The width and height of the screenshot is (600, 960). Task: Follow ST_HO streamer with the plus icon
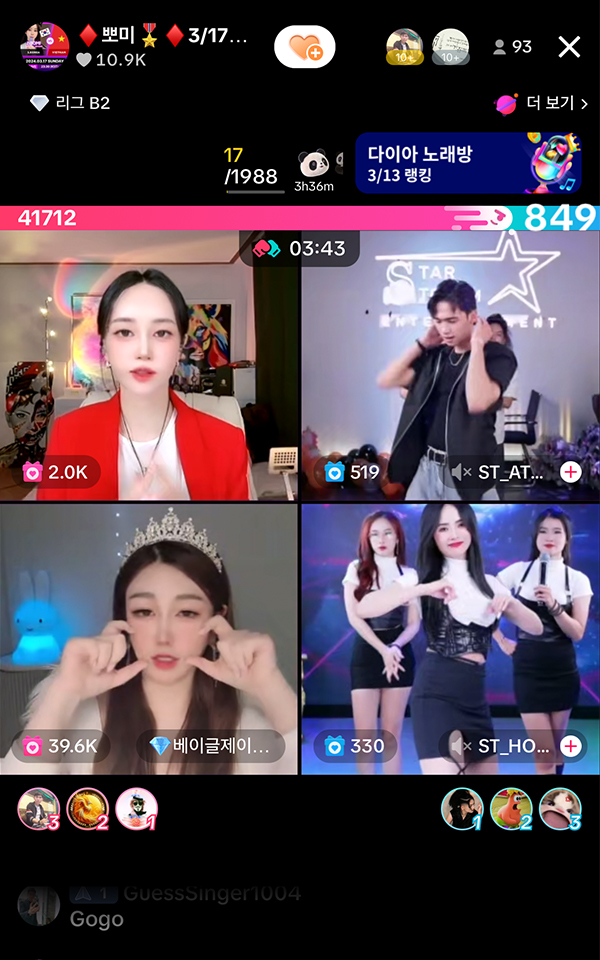pos(571,746)
